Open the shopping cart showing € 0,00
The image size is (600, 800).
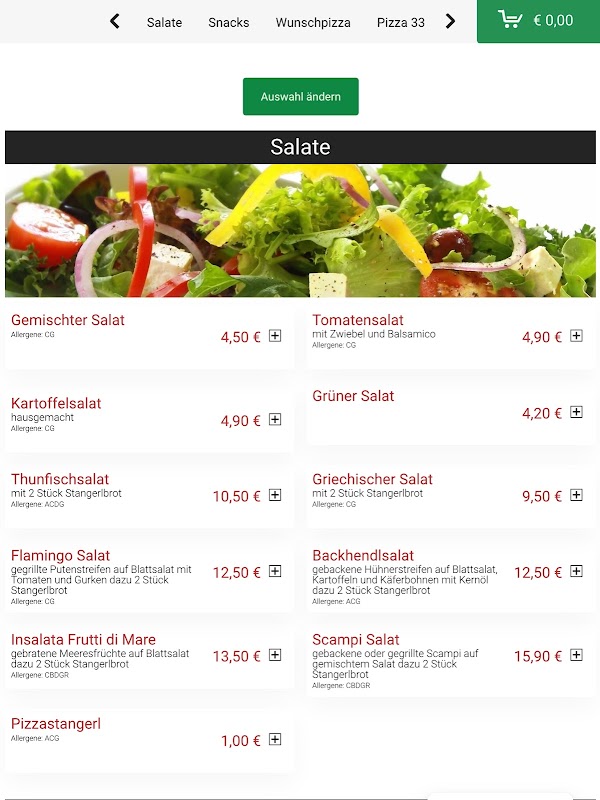coord(538,21)
